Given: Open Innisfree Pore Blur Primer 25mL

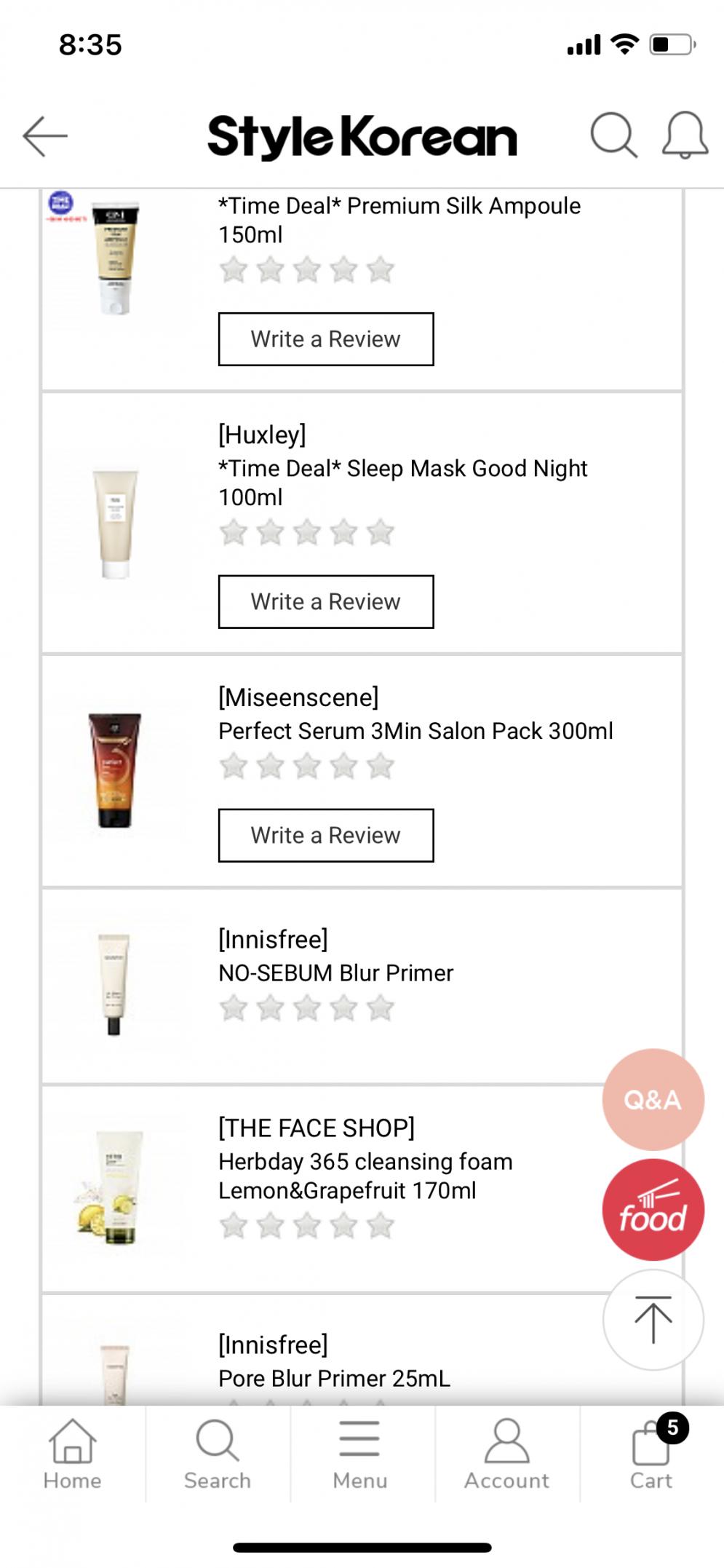Looking at the screenshot, I should pyautogui.click(x=334, y=1377).
